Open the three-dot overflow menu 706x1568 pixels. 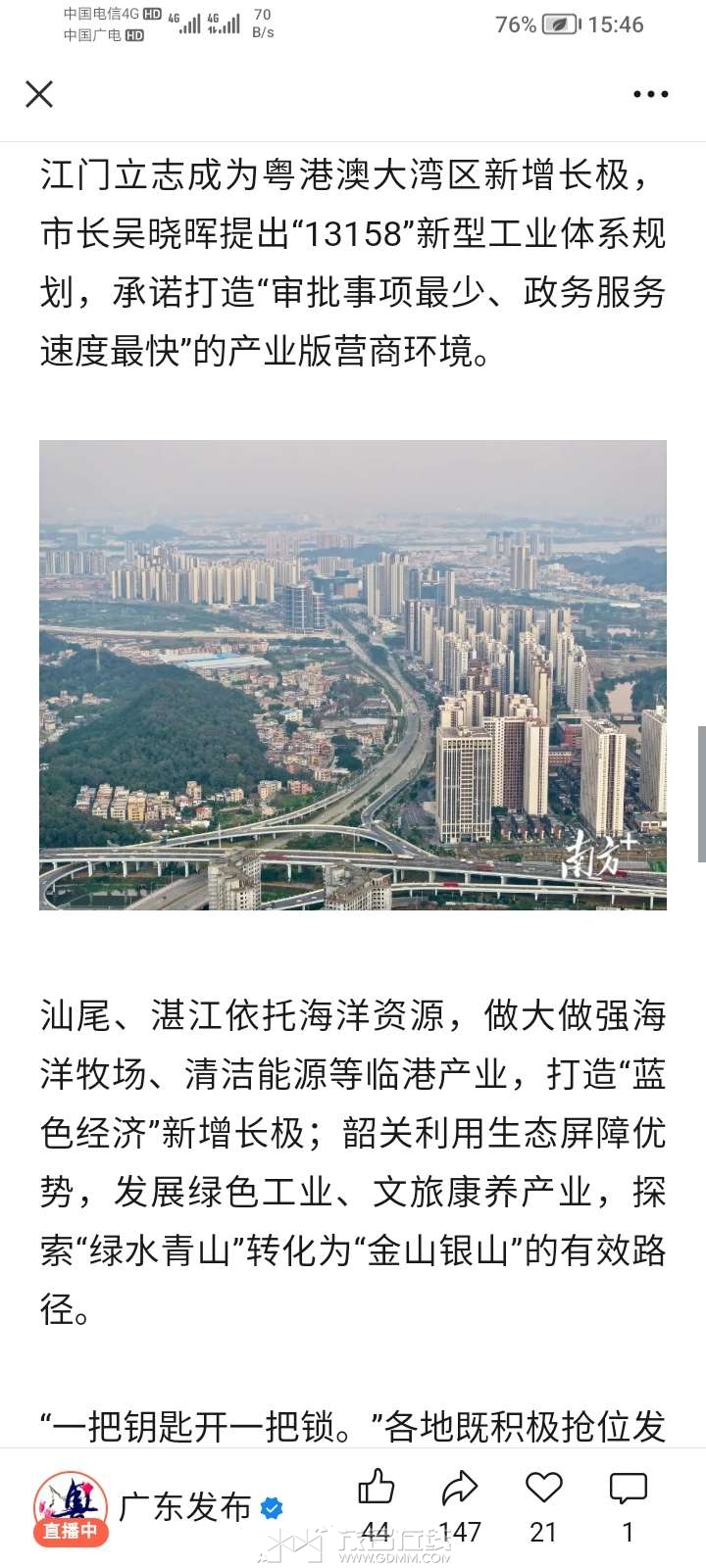pos(650,94)
